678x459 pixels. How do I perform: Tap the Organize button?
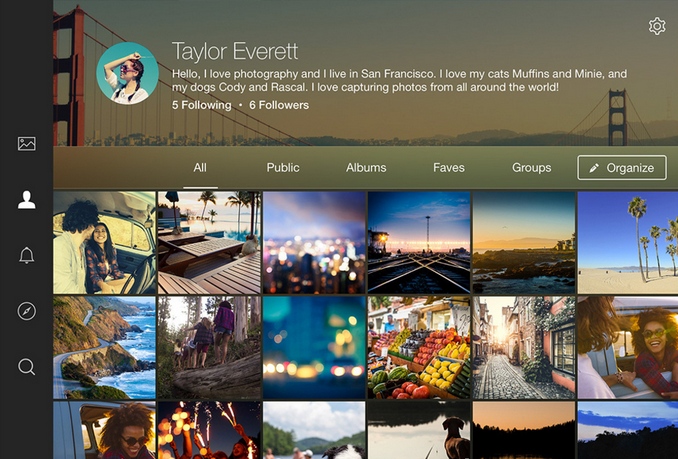(x=622, y=167)
